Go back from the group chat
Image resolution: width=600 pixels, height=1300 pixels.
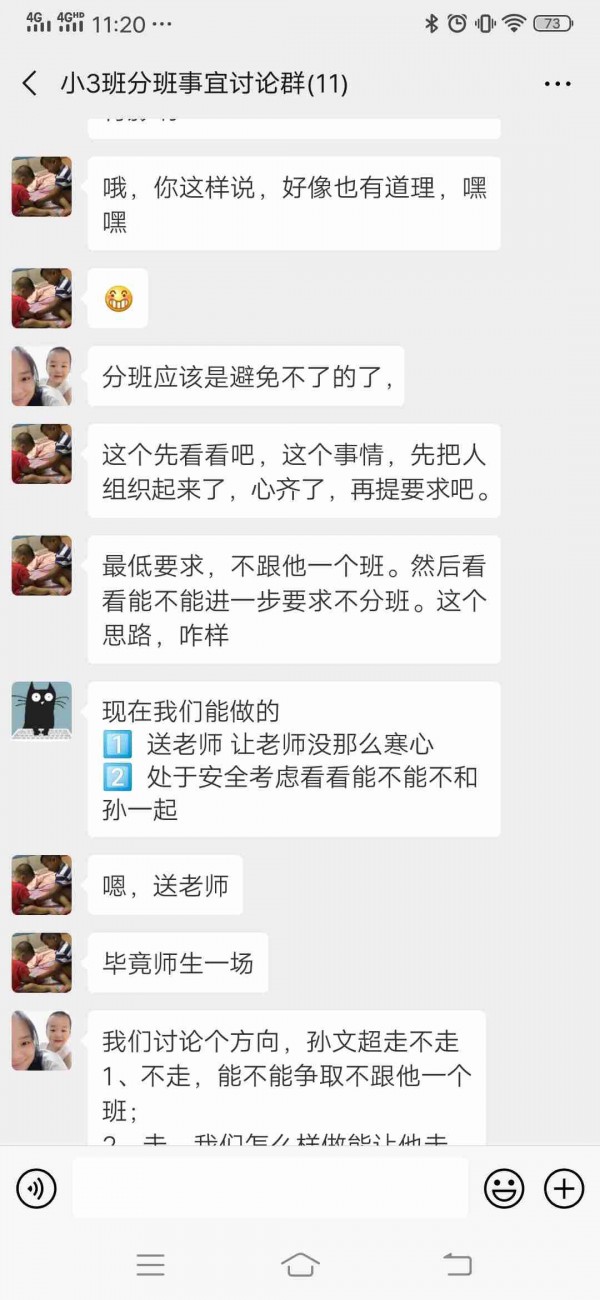pyautogui.click(x=29, y=84)
